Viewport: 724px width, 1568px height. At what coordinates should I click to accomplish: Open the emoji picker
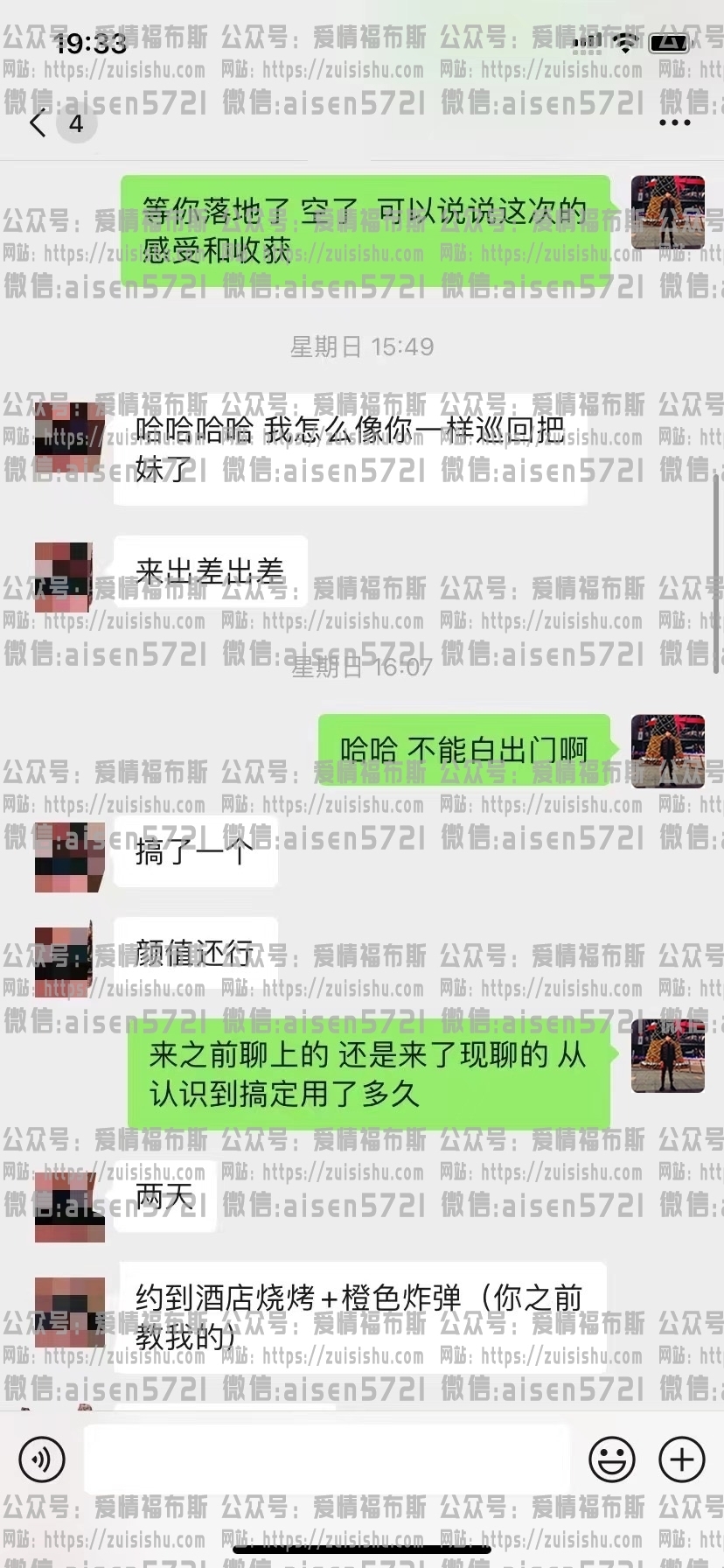point(611,1459)
